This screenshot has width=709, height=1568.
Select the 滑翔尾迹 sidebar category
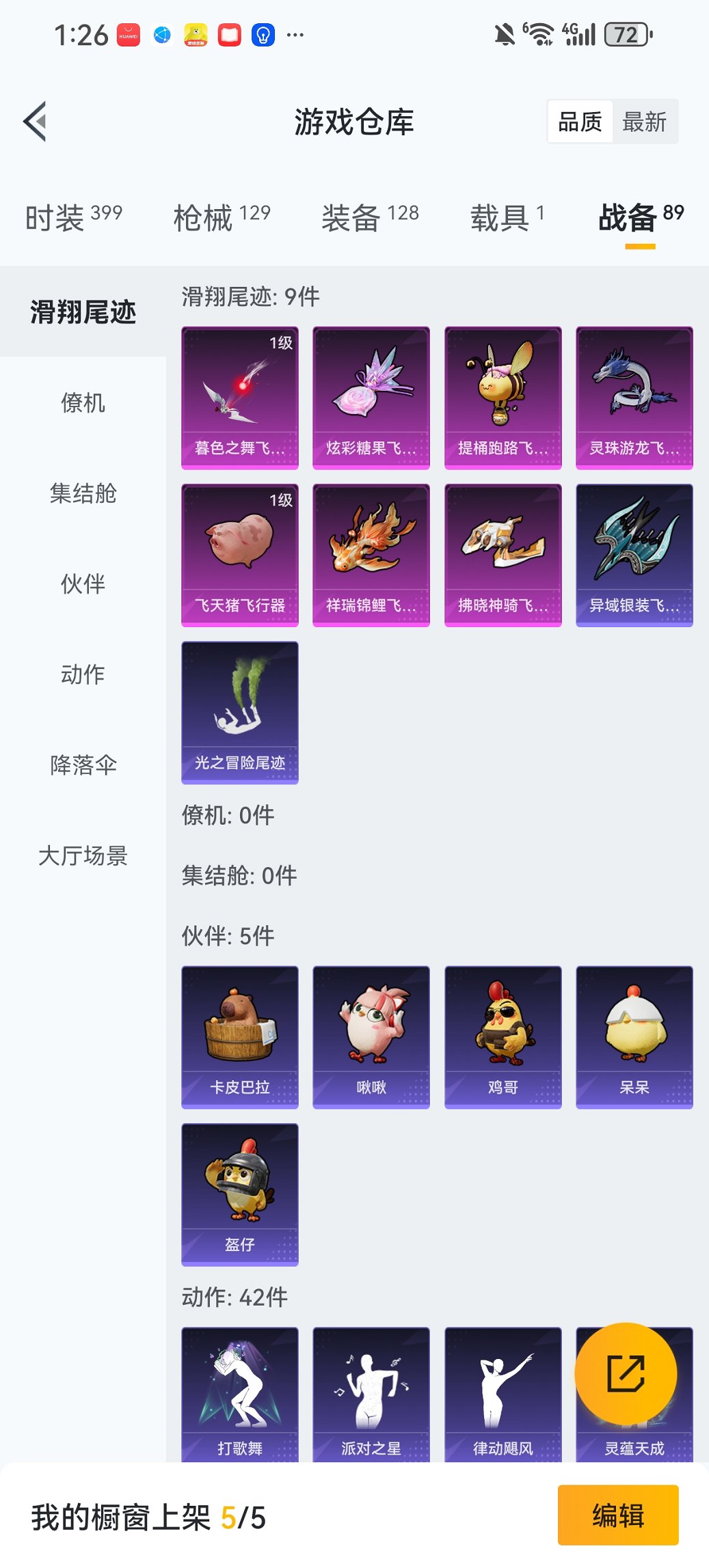[83, 313]
